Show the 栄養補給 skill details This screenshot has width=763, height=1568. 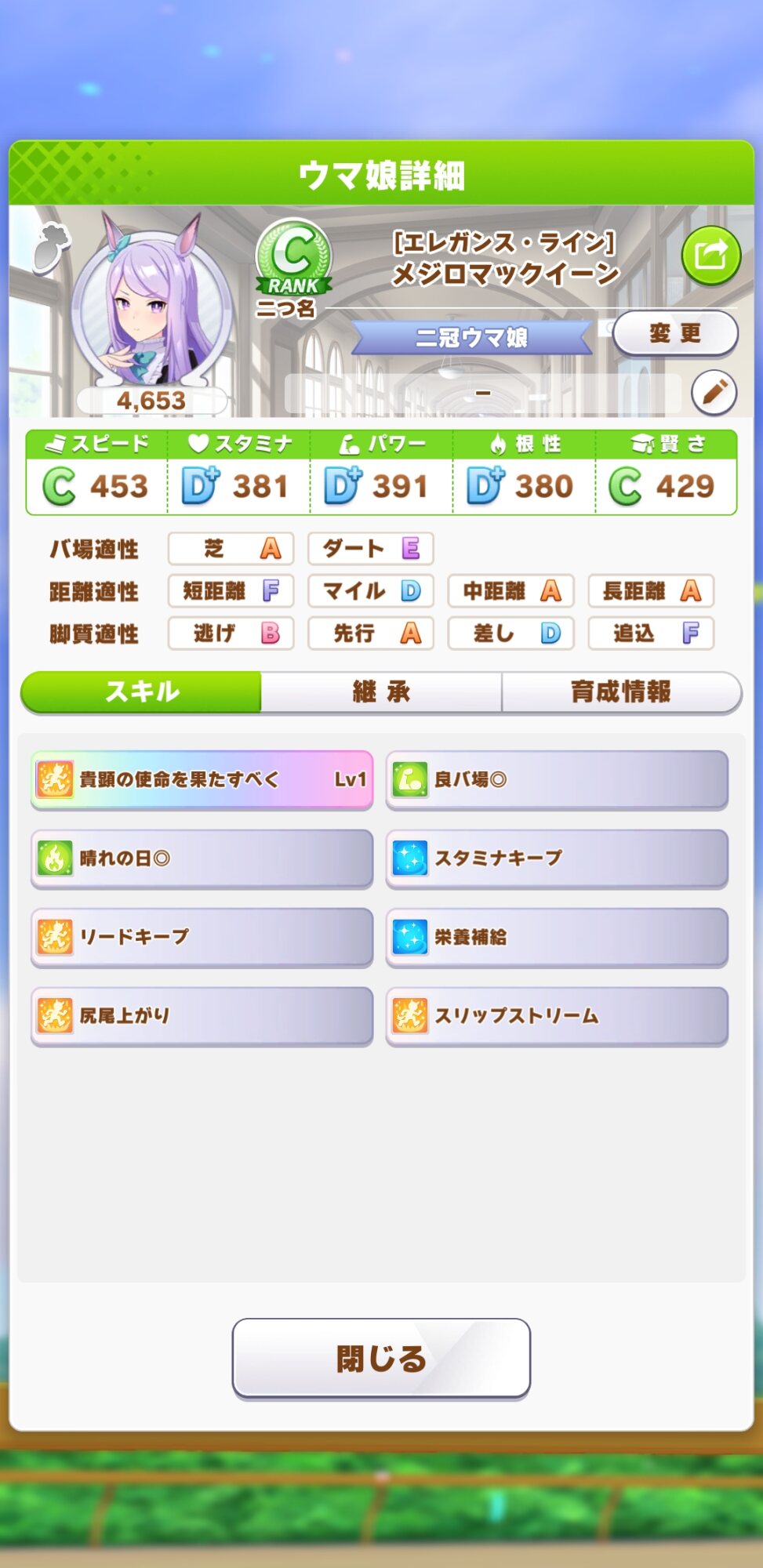pos(557,937)
